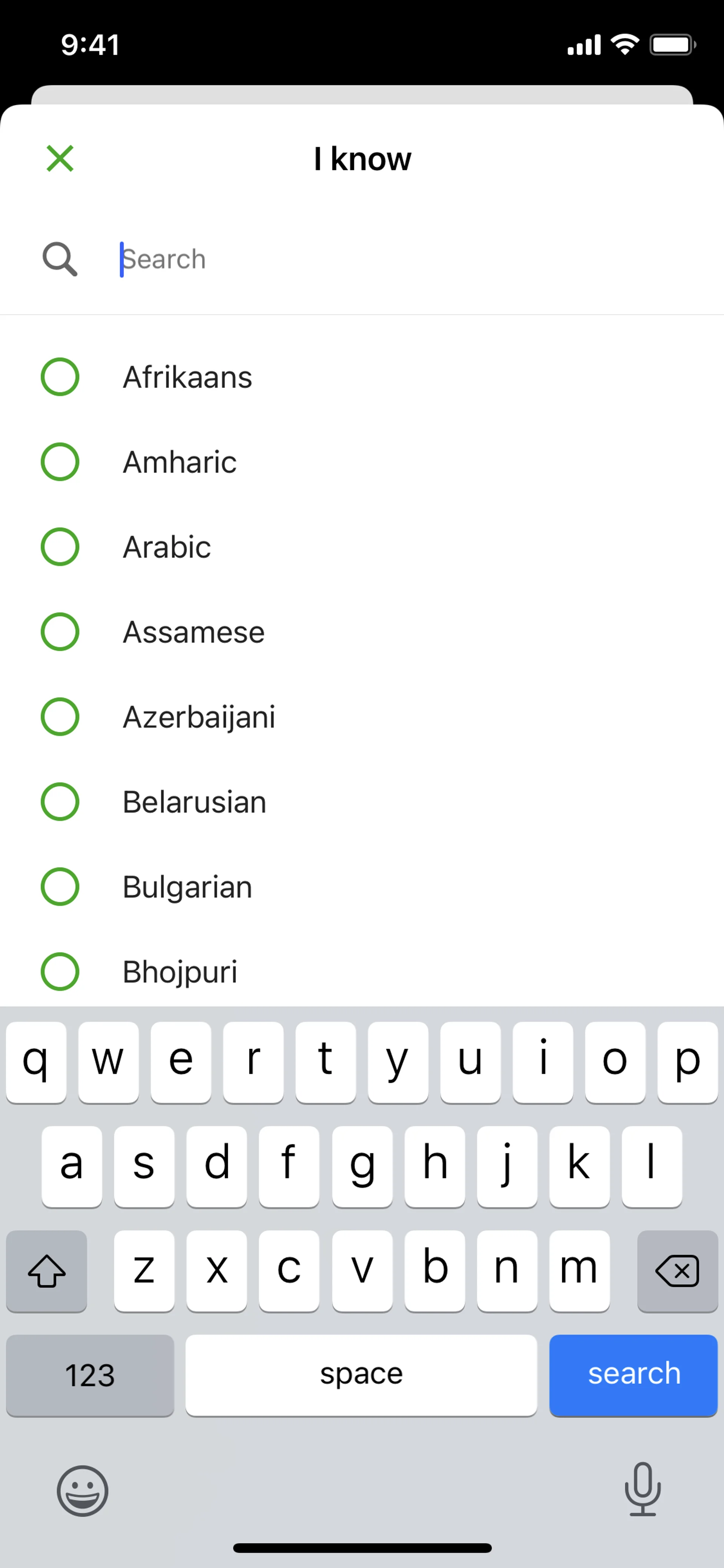Viewport: 724px width, 1568px height.
Task: Select the Azerbaijani option
Action: click(x=60, y=716)
